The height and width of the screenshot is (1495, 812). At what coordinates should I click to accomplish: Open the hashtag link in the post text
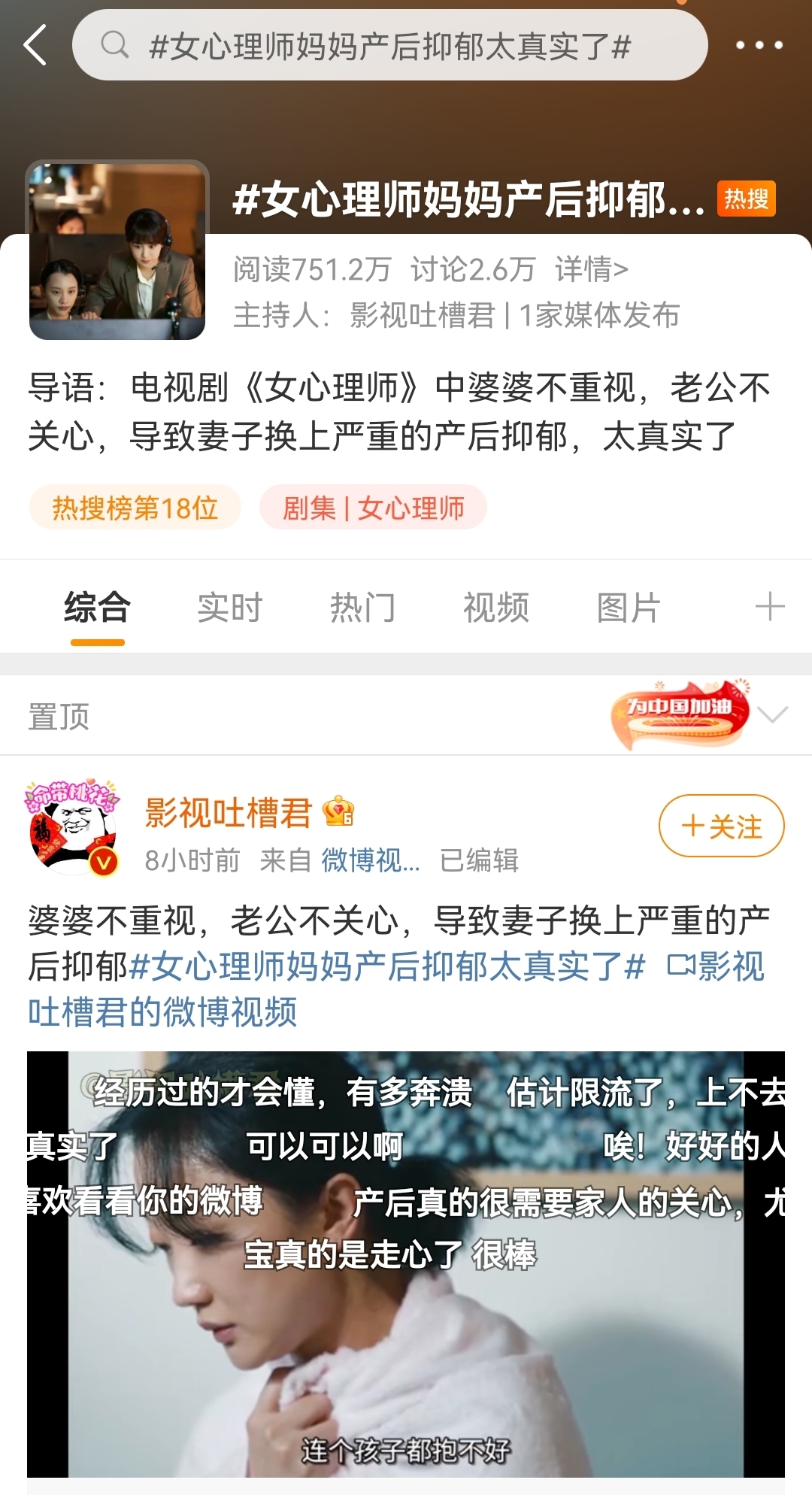[x=387, y=966]
